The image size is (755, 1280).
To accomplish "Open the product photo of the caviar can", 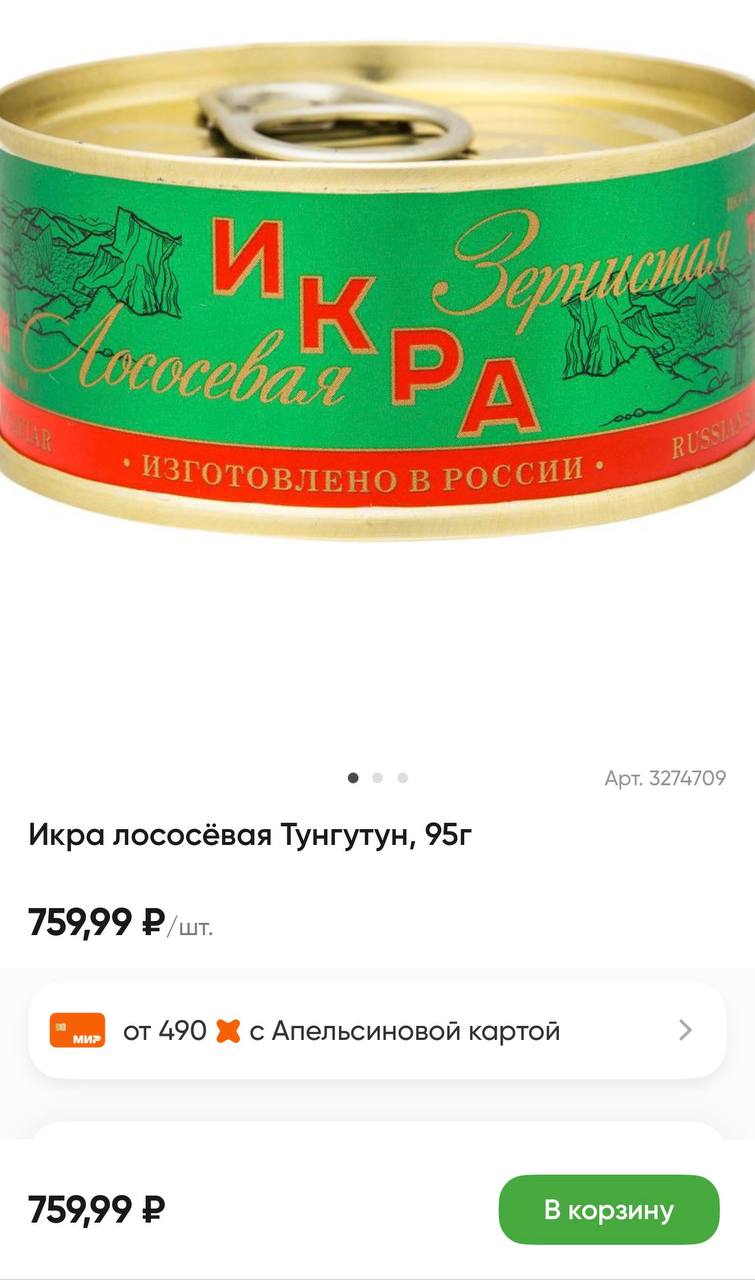I will point(377,300).
